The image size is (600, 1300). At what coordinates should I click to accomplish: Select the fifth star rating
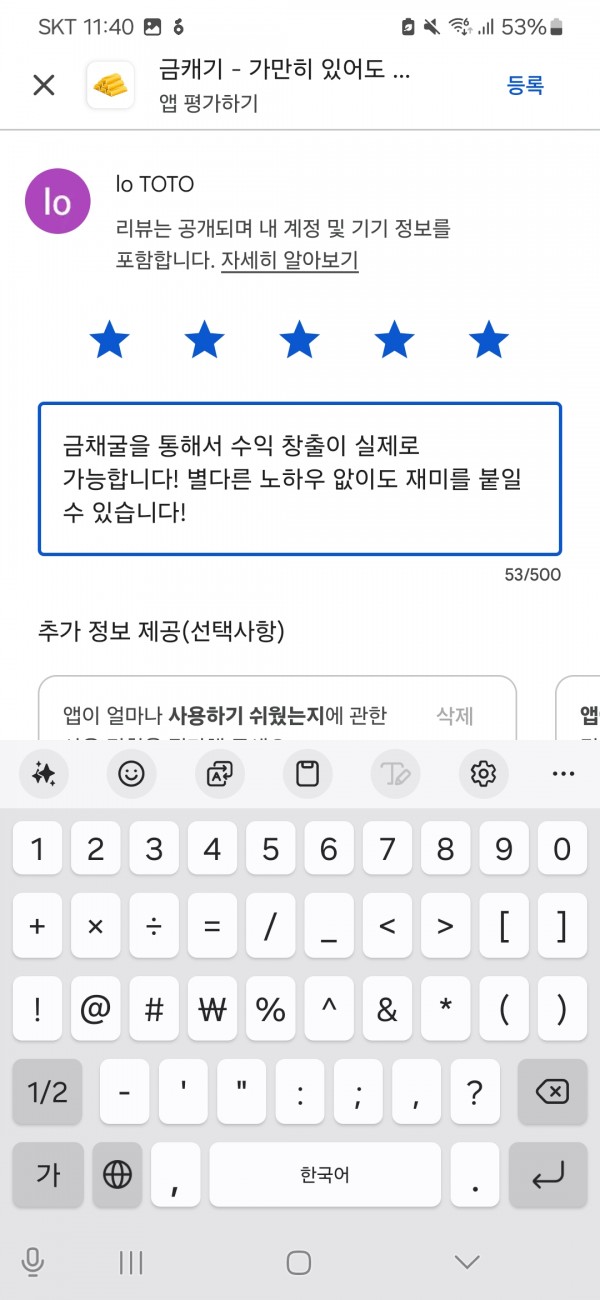[489, 340]
